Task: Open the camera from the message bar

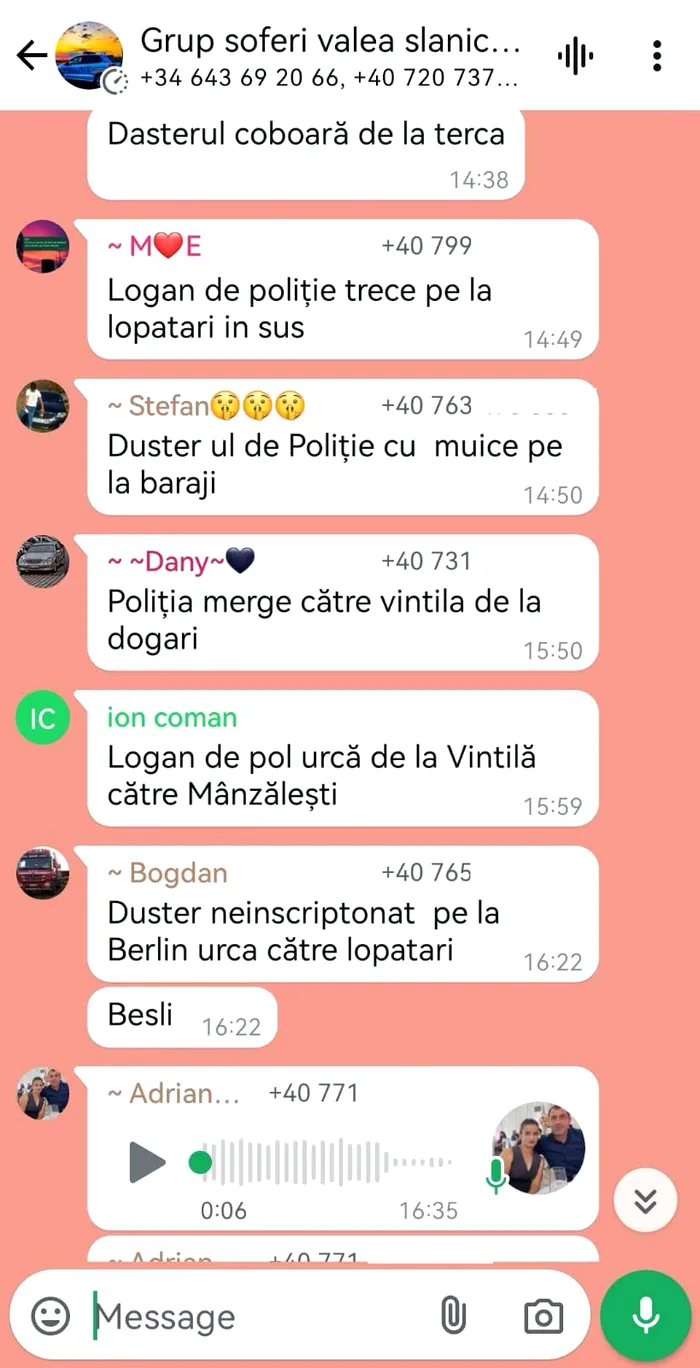Action: pyautogui.click(x=543, y=1316)
